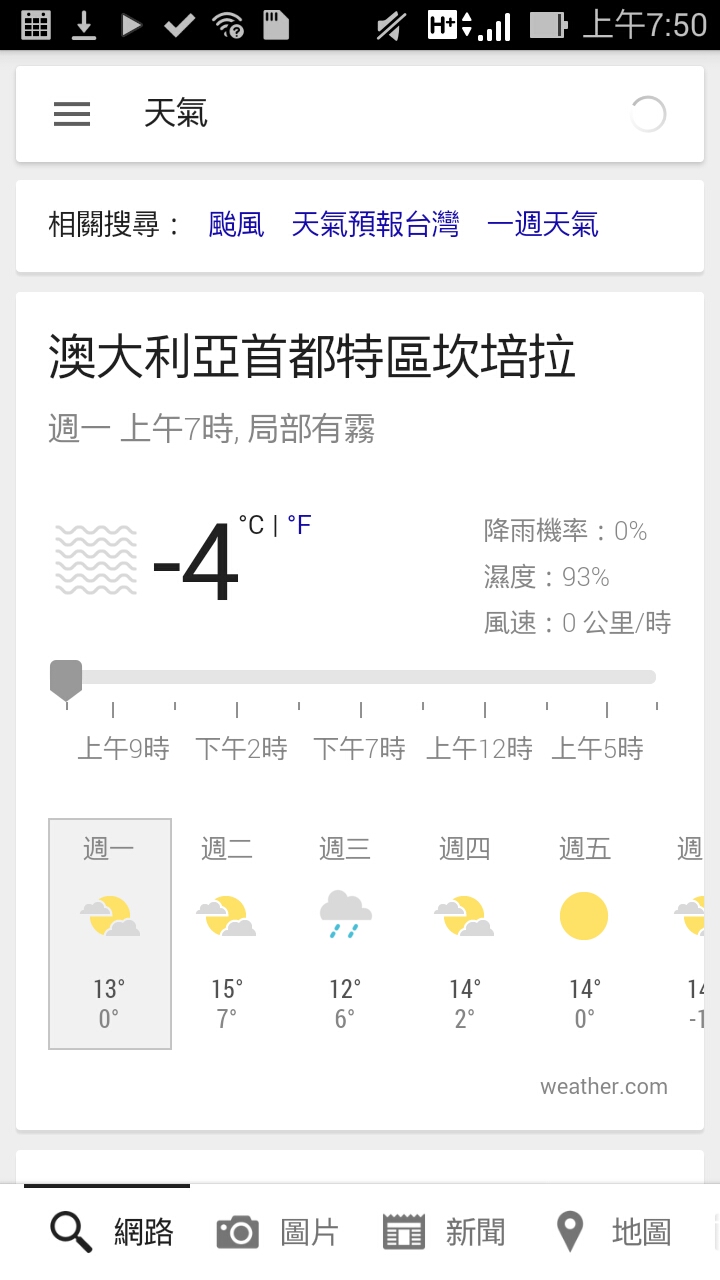The height and width of the screenshot is (1280, 720).
Task: Select the 週五 sunny forecast day
Action: click(x=584, y=934)
